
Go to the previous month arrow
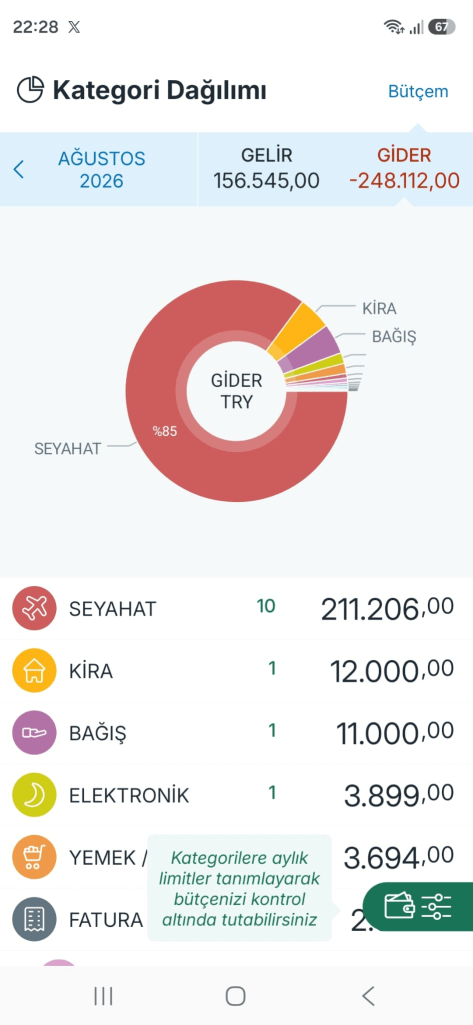pos(19,169)
